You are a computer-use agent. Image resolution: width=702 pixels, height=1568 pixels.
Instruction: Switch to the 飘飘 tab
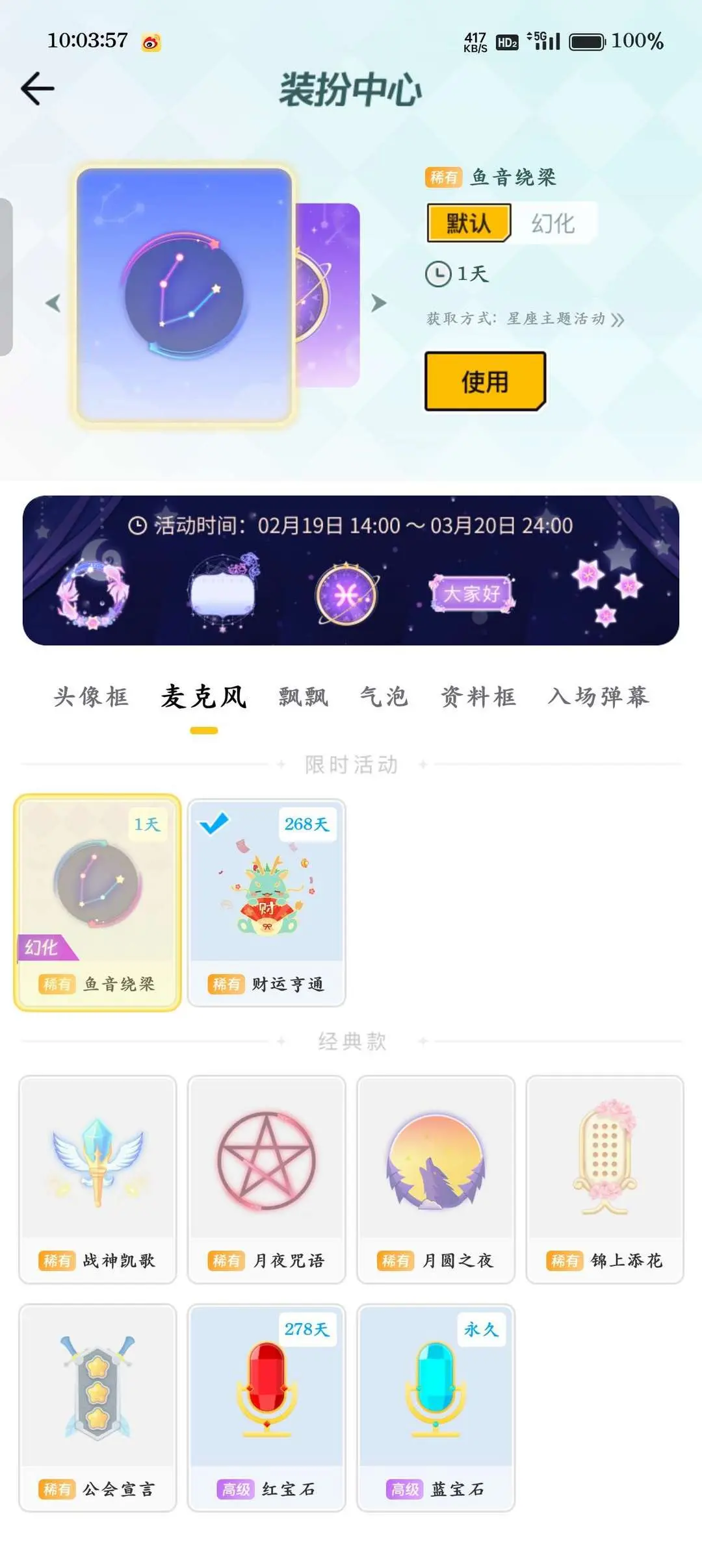click(304, 697)
